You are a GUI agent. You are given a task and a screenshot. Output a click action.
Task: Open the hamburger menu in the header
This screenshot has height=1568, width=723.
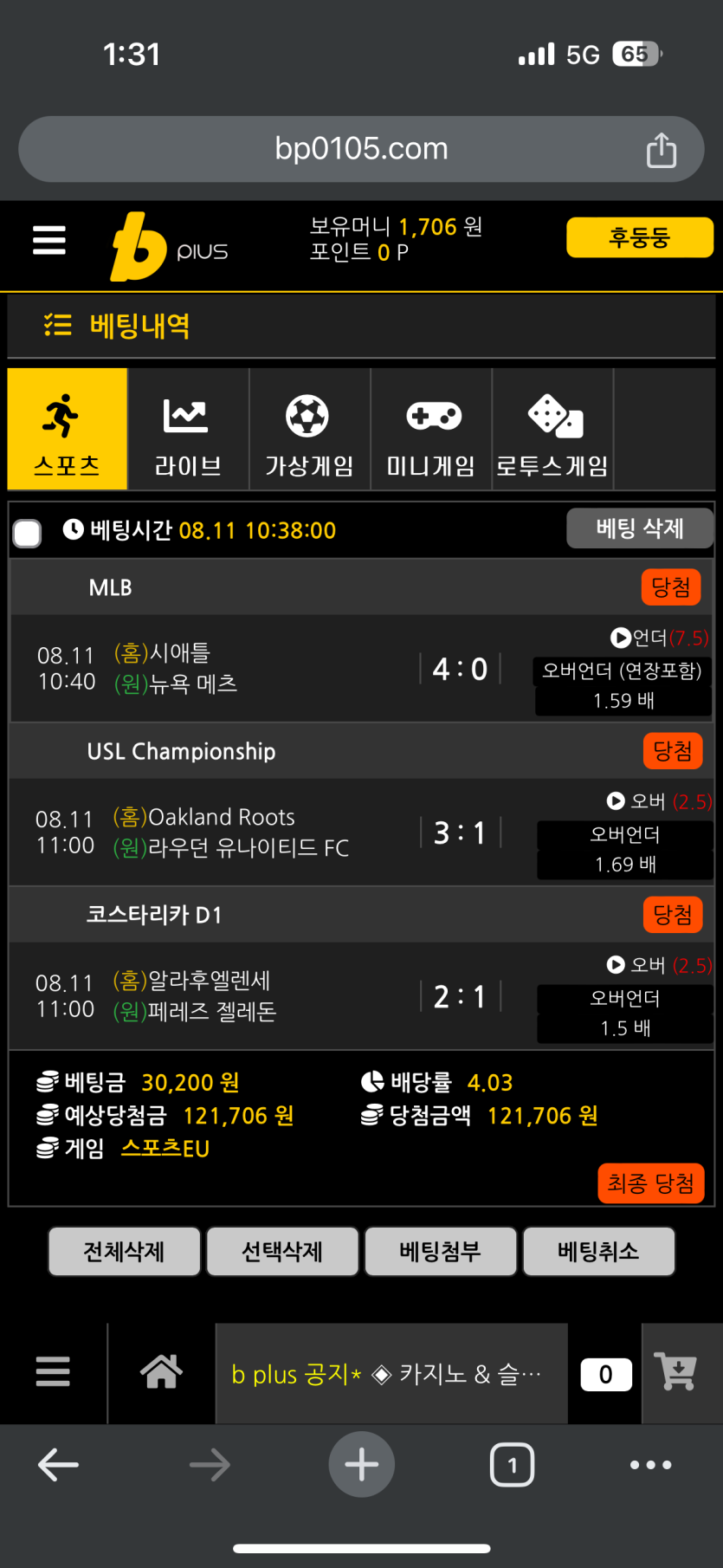pos(49,240)
